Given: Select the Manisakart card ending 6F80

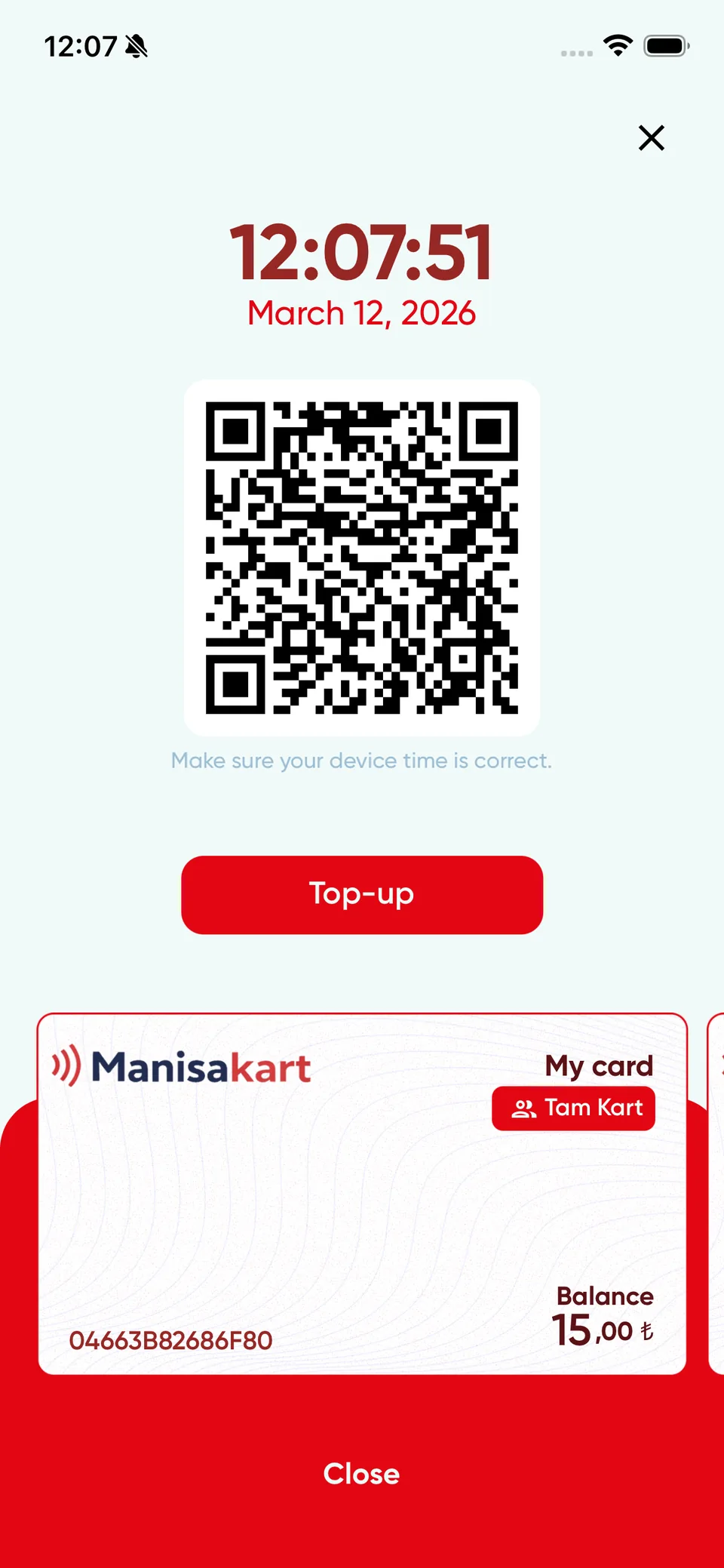Looking at the screenshot, I should point(362,1194).
